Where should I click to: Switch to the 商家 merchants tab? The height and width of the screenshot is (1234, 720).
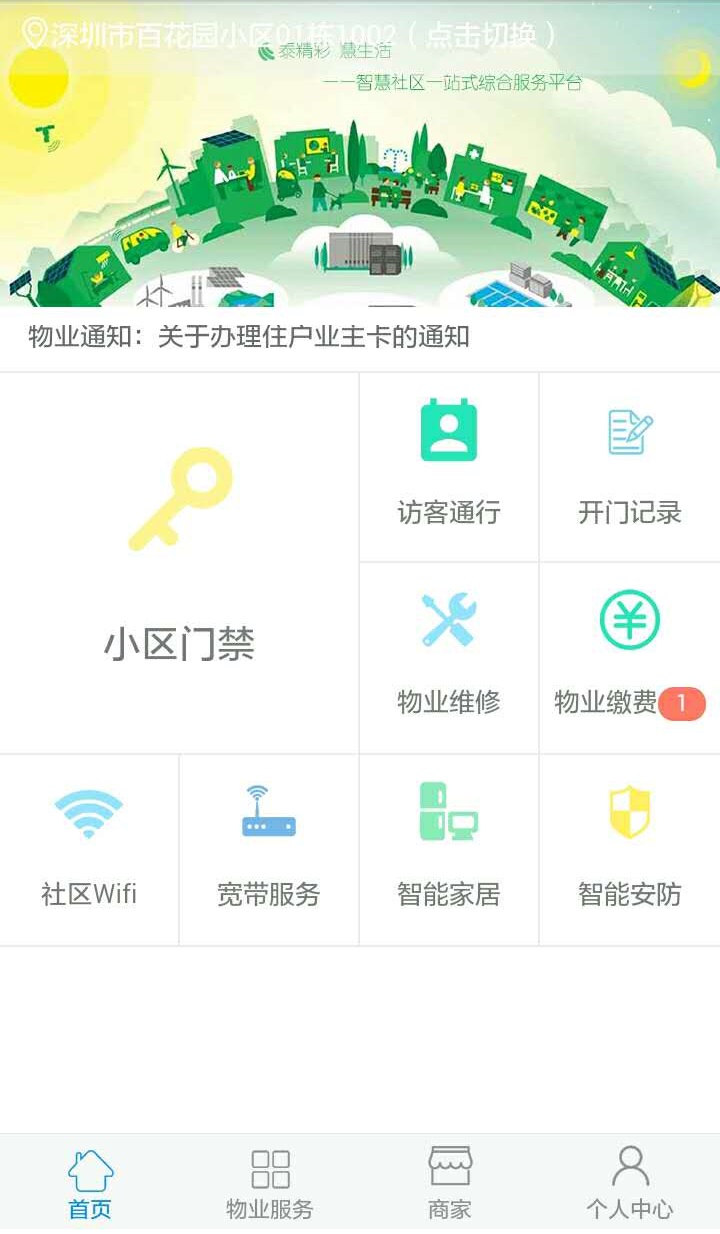450,1182
